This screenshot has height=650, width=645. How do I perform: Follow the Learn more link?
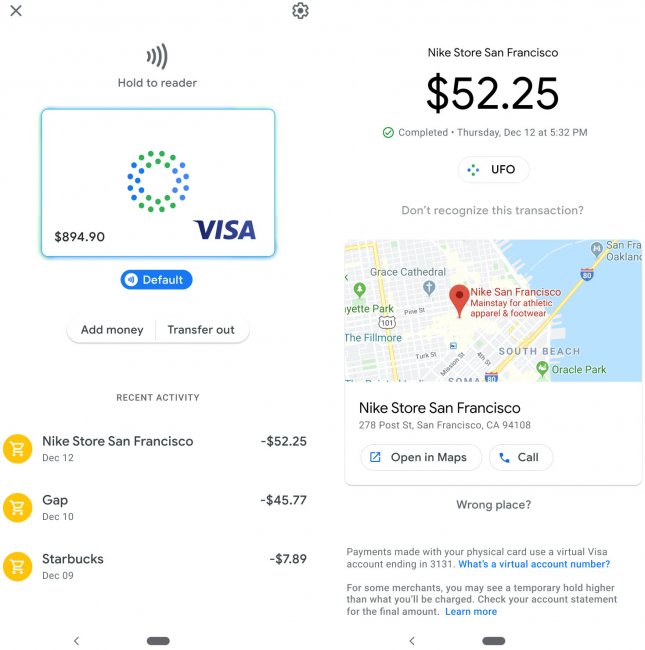point(471,611)
